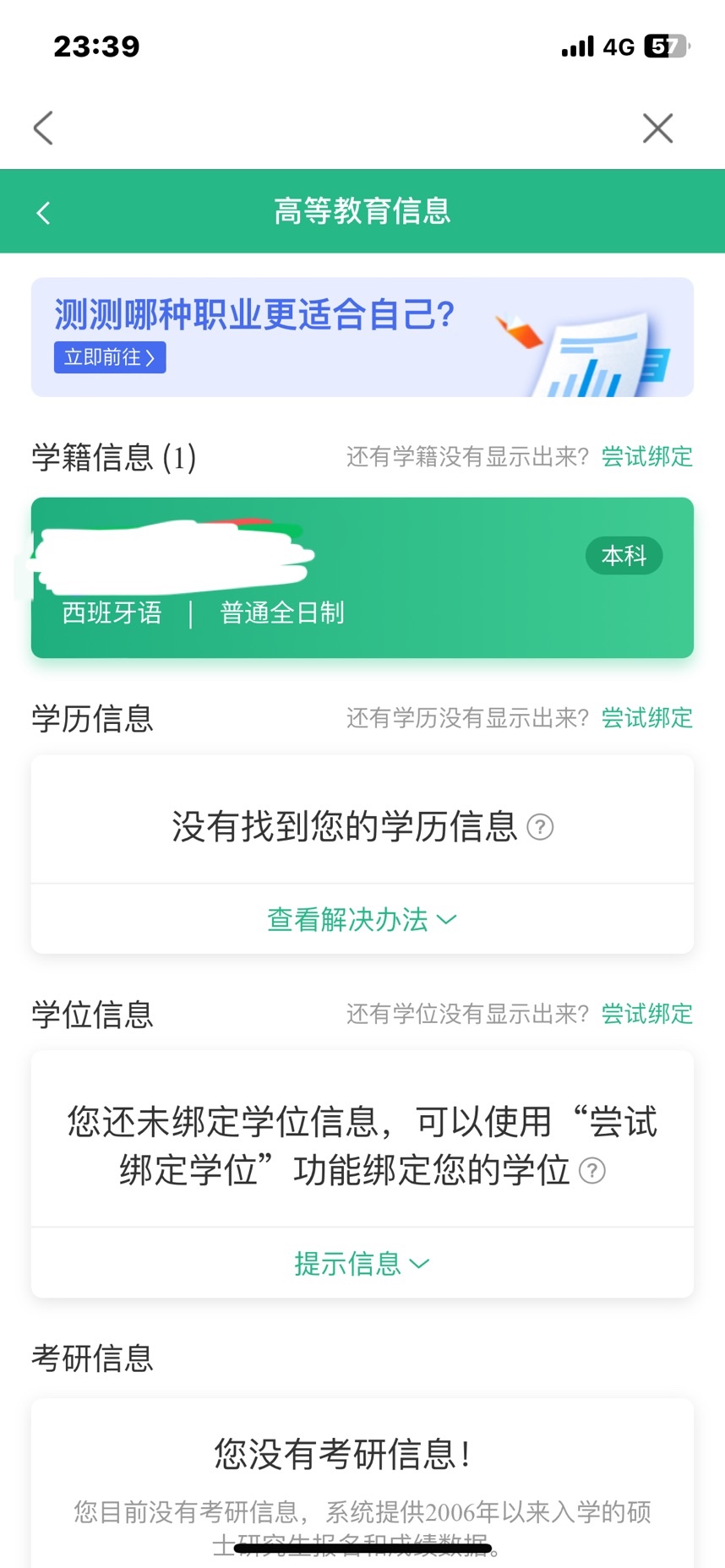Open help icon beside 没有找到您的学历信息
Screen dimensions: 725x1568
540,826
